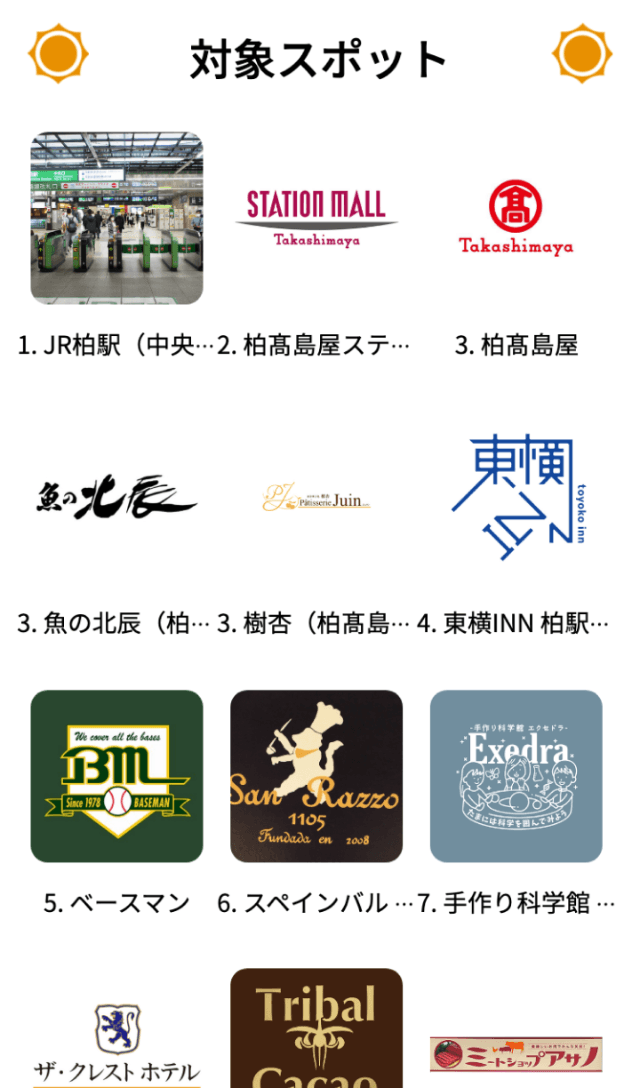Viewport: 640px width, 1088px height.
Task: Open the 東横INN 柏駅 spot
Action: click(516, 497)
